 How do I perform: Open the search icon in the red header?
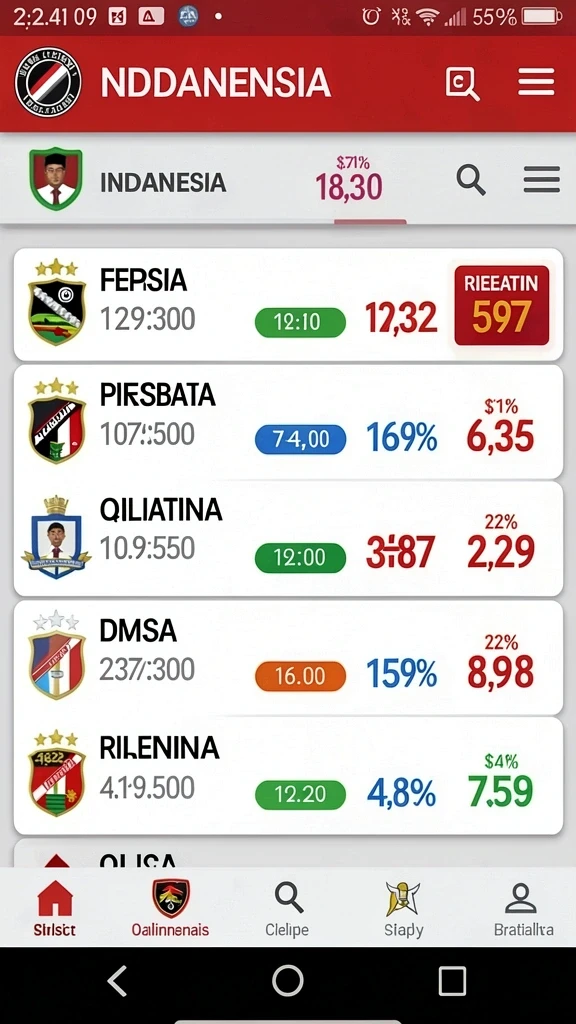tap(462, 84)
